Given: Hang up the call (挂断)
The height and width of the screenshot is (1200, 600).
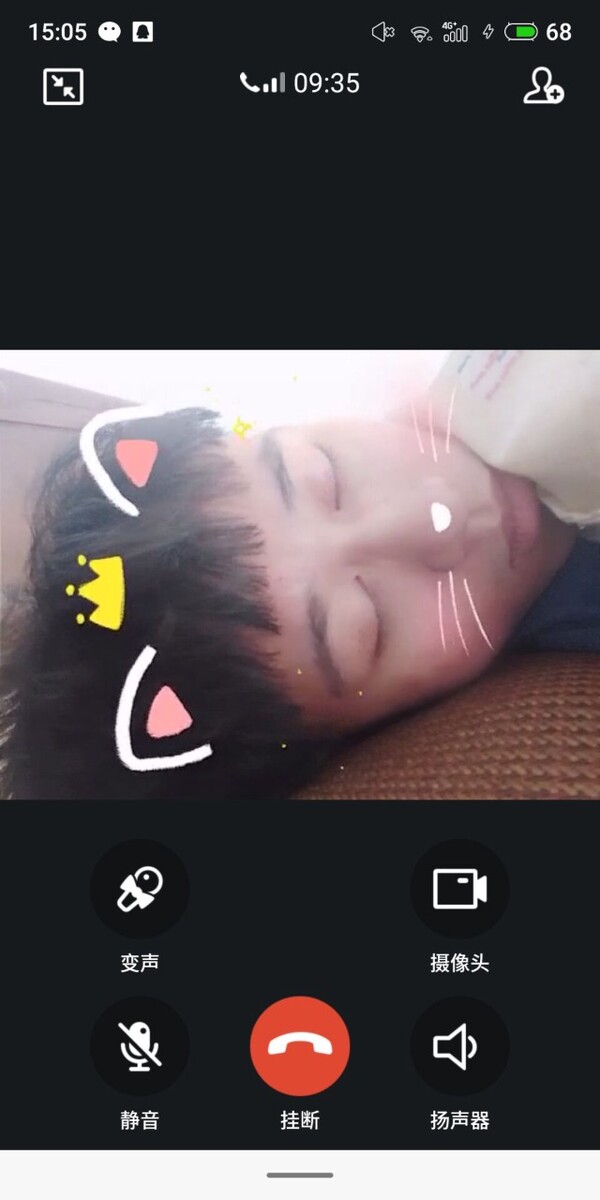Looking at the screenshot, I should click(x=300, y=1046).
